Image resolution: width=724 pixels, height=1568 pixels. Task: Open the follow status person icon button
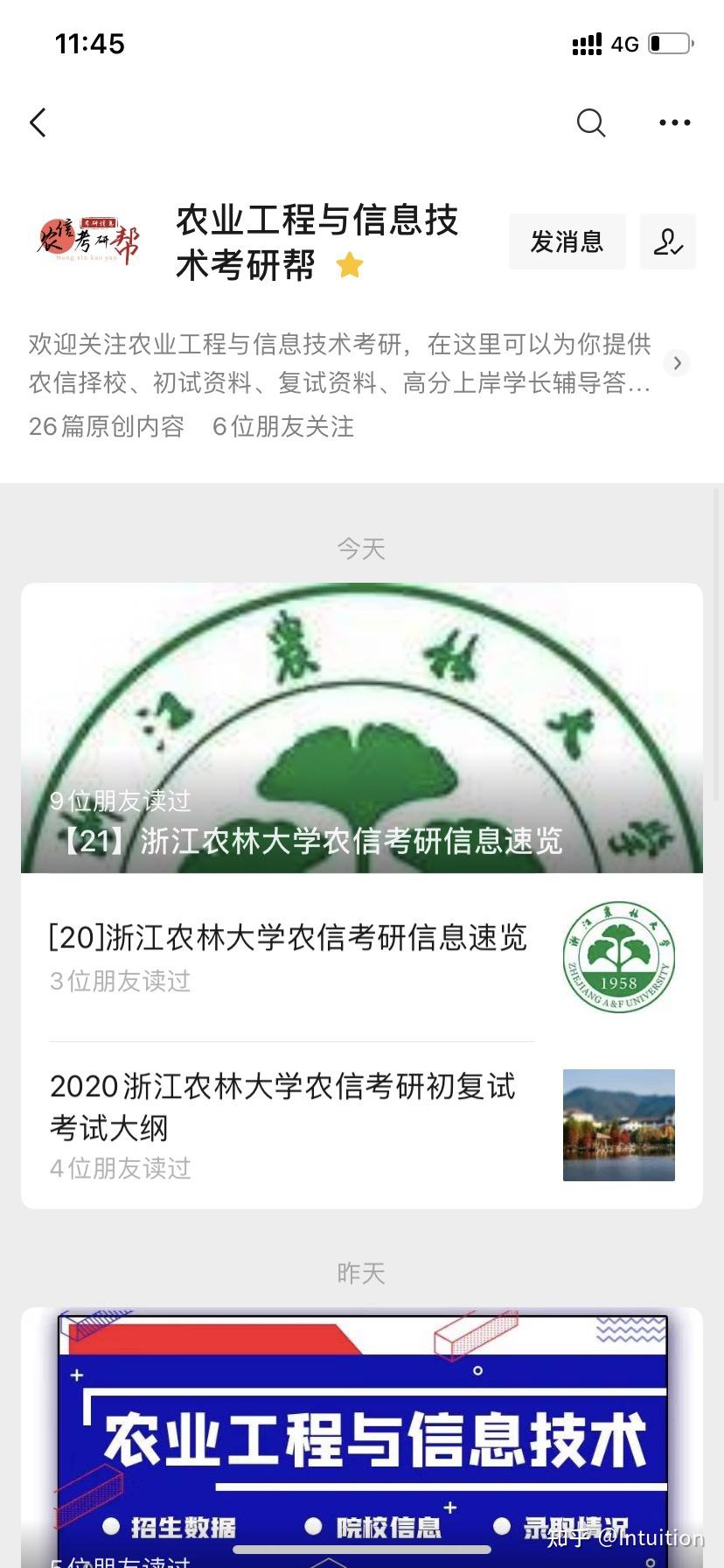pos(668,241)
